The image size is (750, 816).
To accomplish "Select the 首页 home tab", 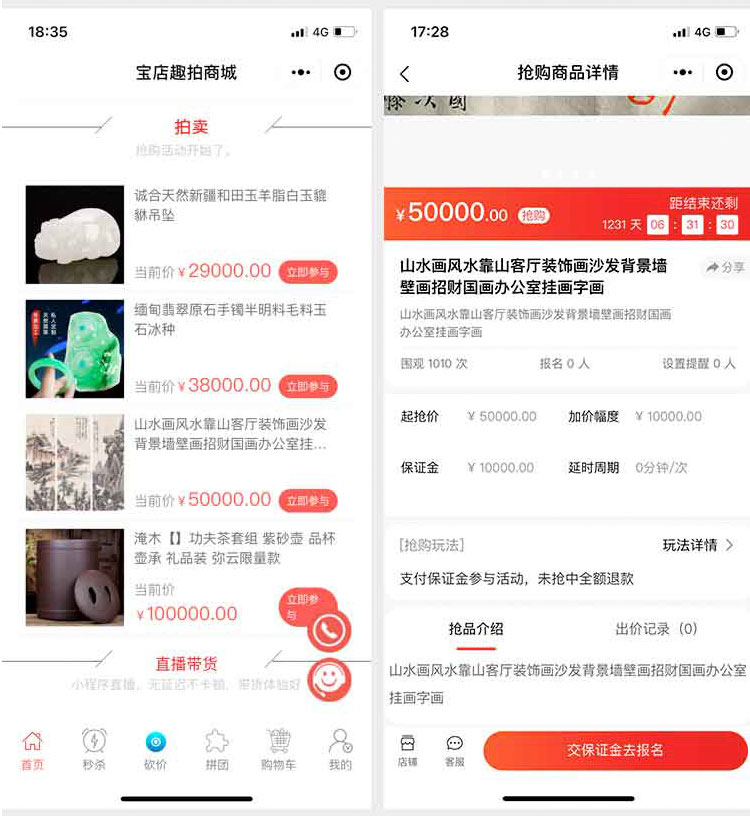I will (x=33, y=749).
